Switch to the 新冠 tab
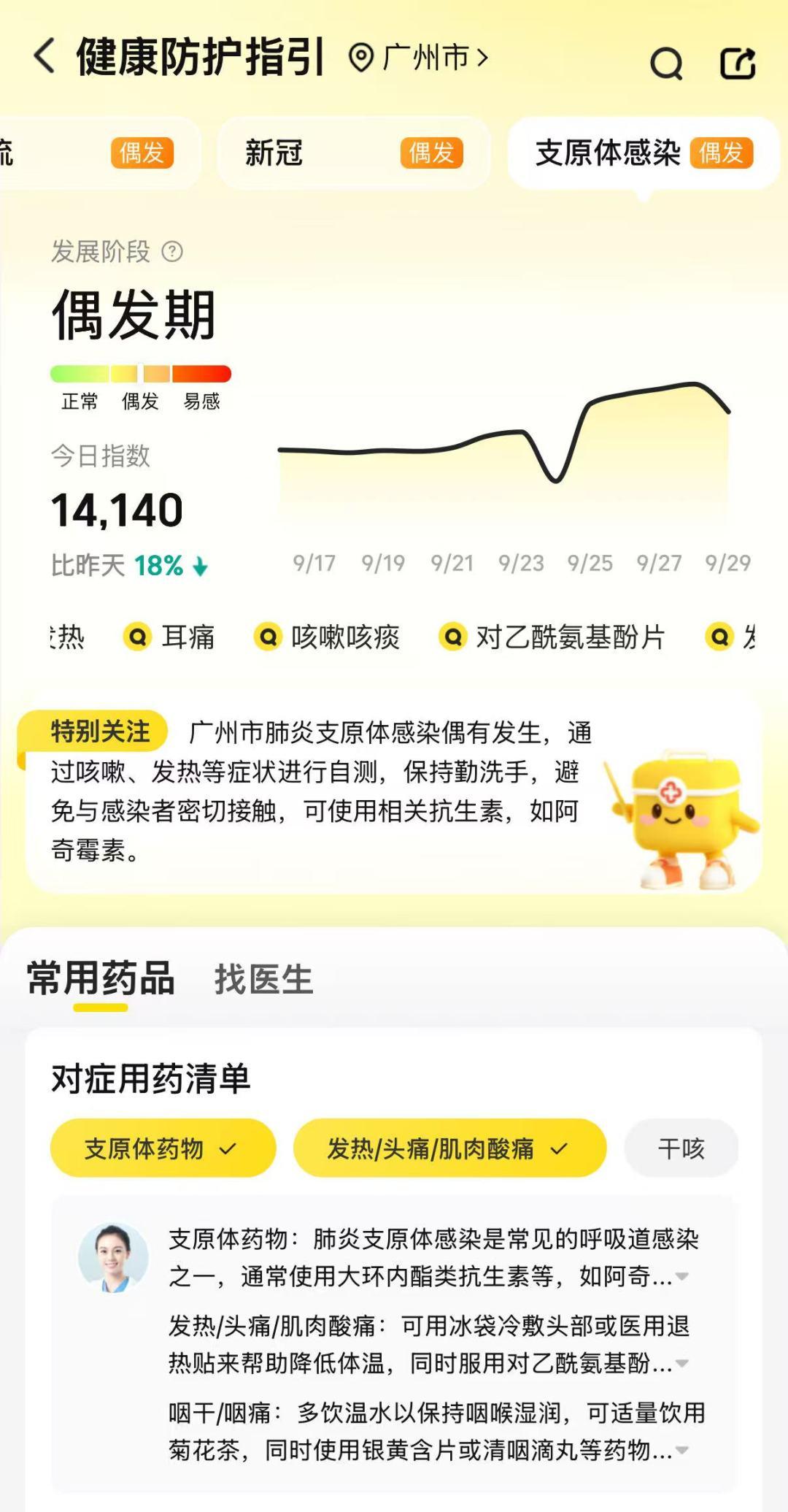 tap(353, 153)
